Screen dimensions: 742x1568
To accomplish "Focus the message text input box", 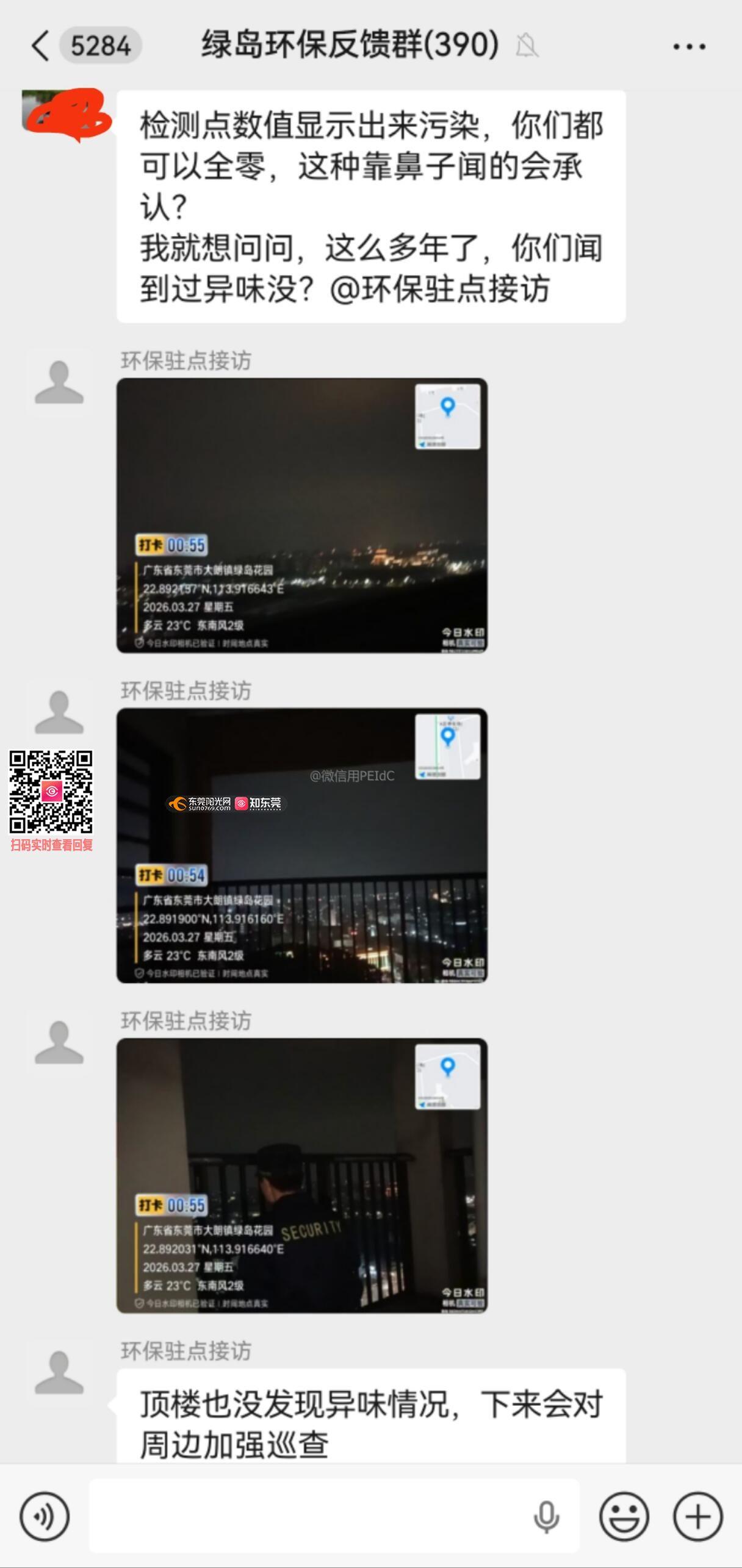I will click(x=305, y=1516).
